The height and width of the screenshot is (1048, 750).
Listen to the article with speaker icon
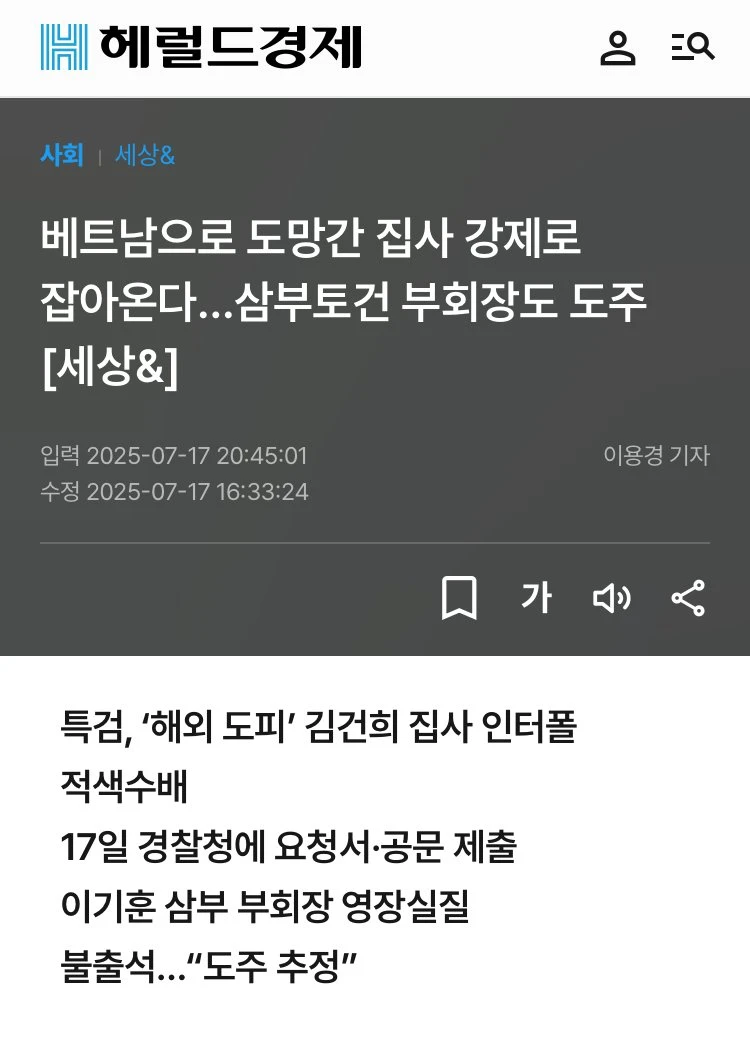click(611, 598)
